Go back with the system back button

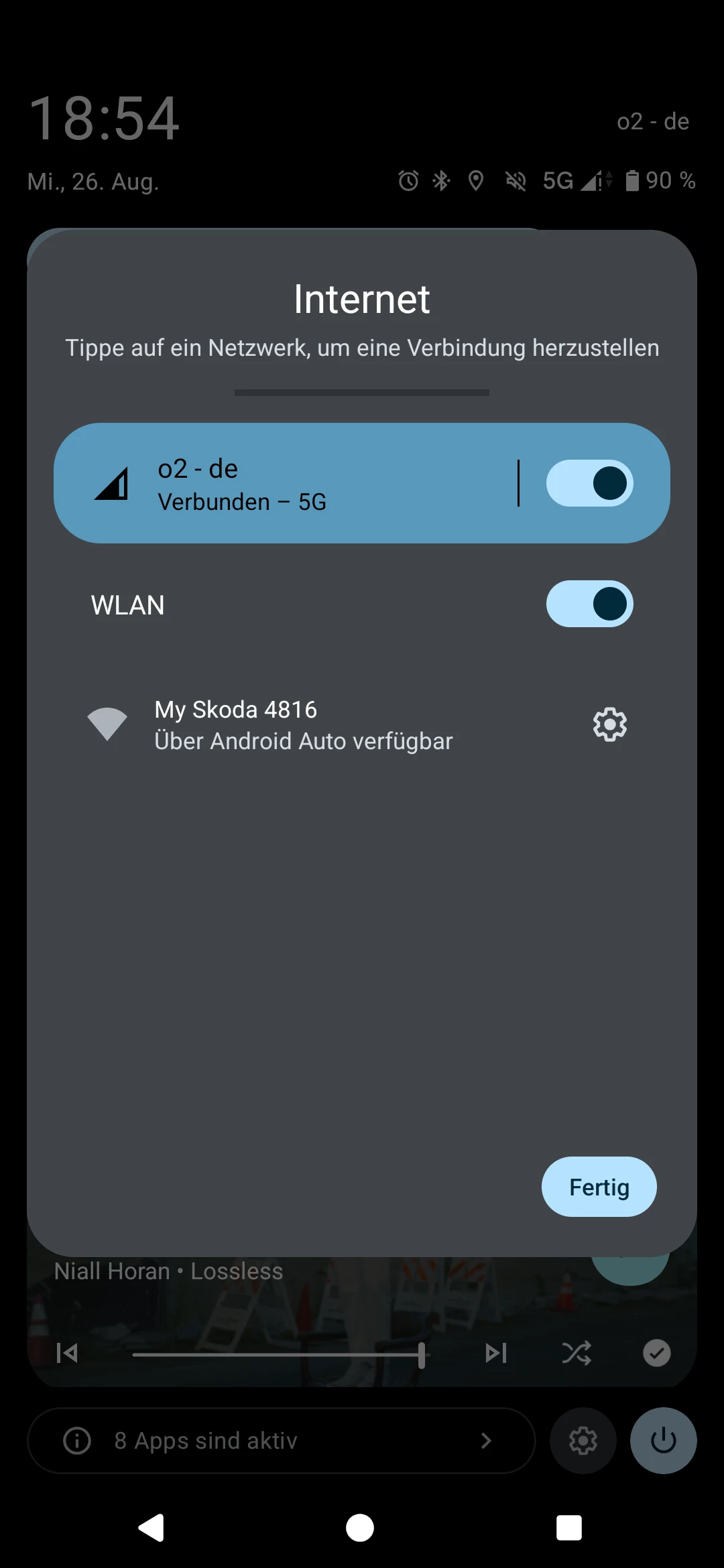tap(152, 1528)
